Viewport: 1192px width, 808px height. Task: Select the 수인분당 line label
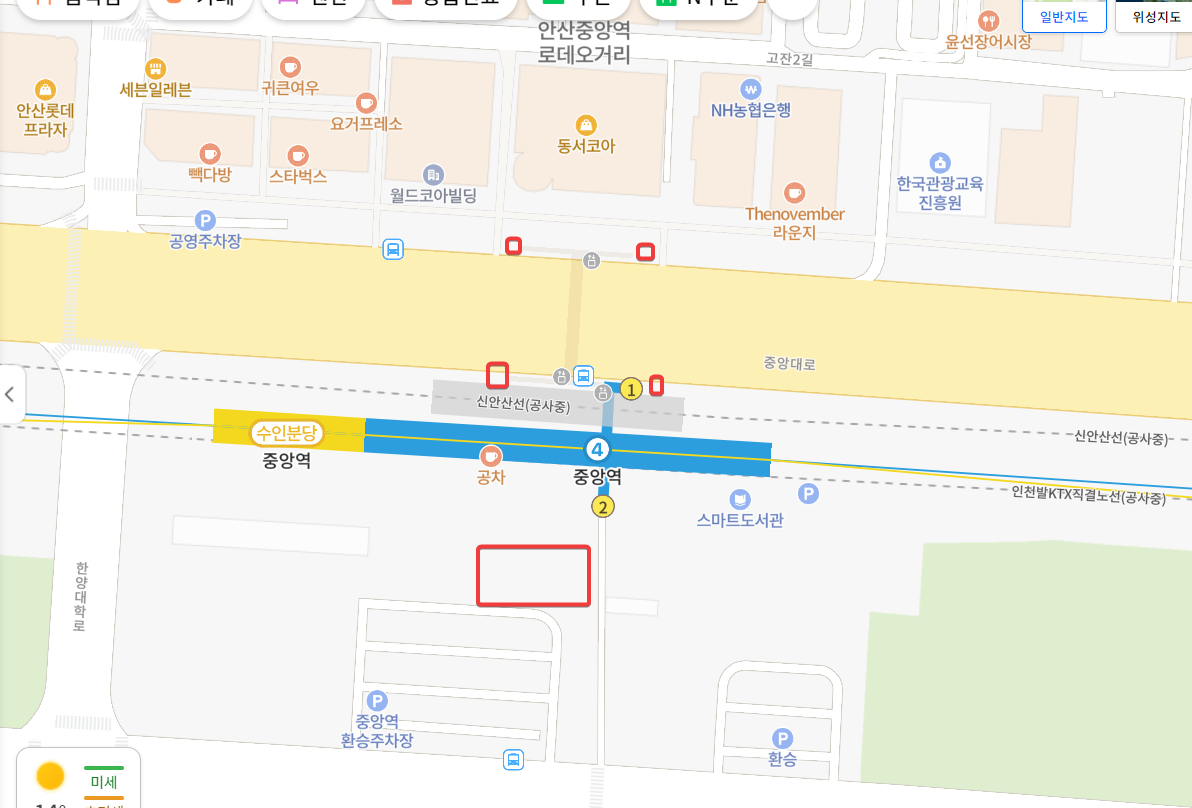(x=287, y=432)
